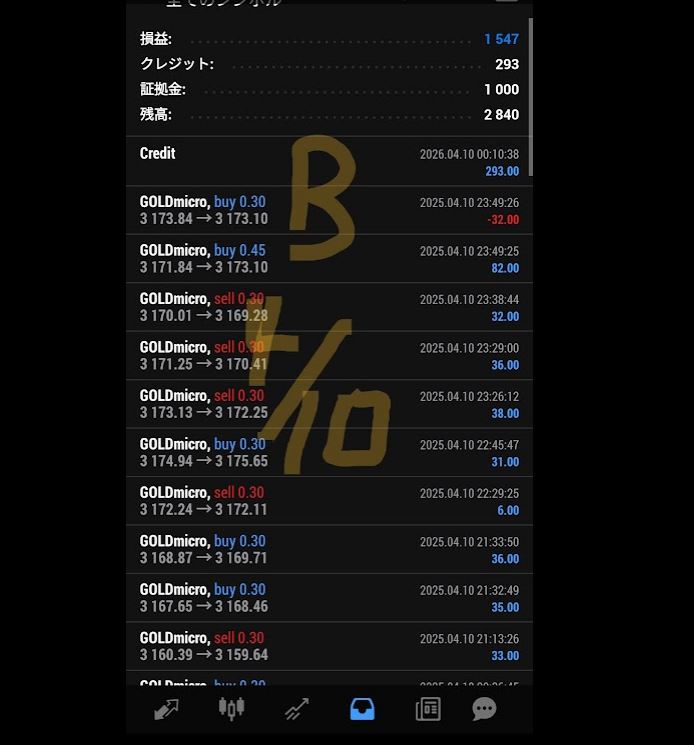Open the News tab
694x745 pixels.
[x=428, y=709]
